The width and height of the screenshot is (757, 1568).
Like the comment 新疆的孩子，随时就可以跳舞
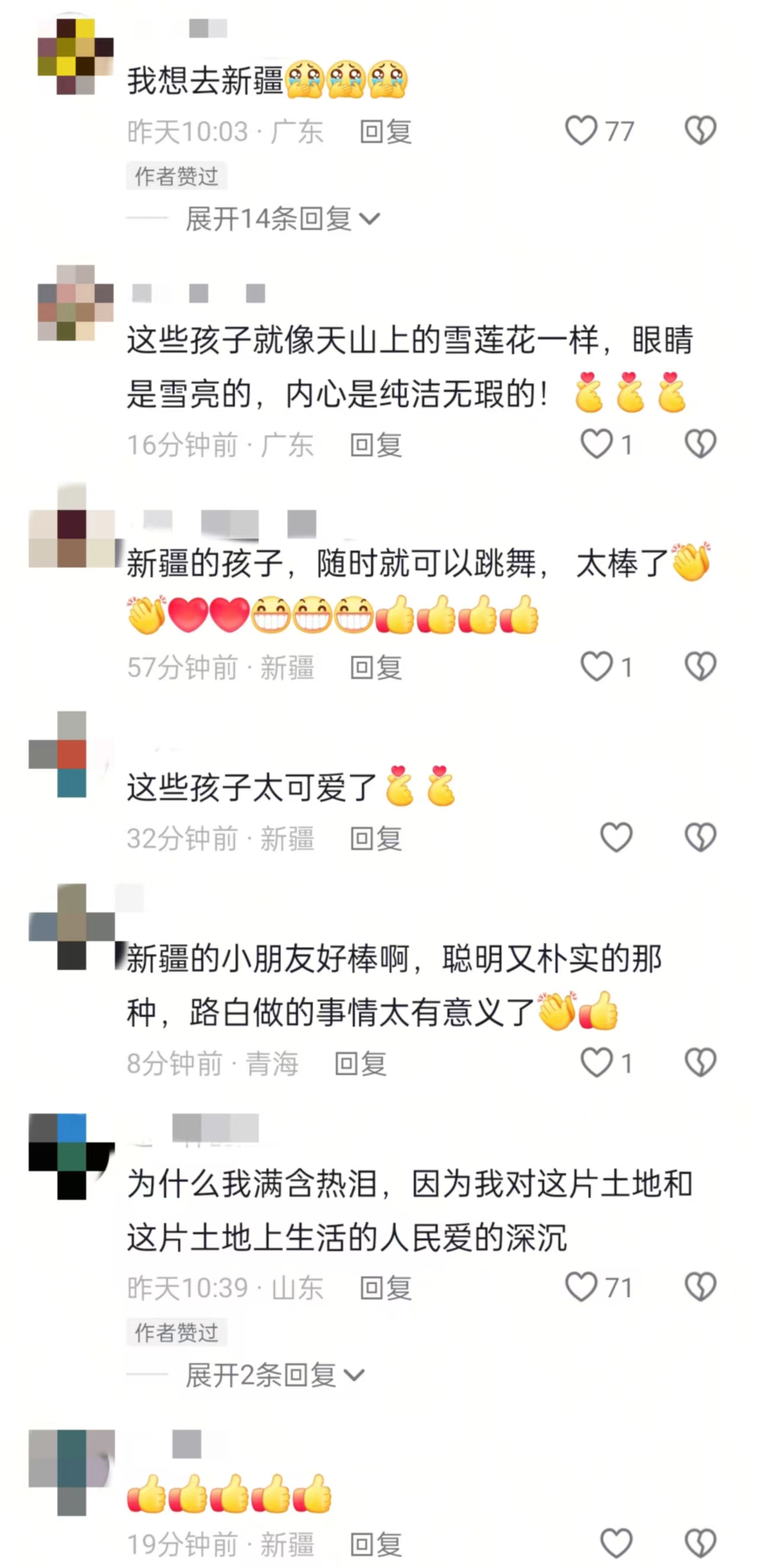click(596, 666)
